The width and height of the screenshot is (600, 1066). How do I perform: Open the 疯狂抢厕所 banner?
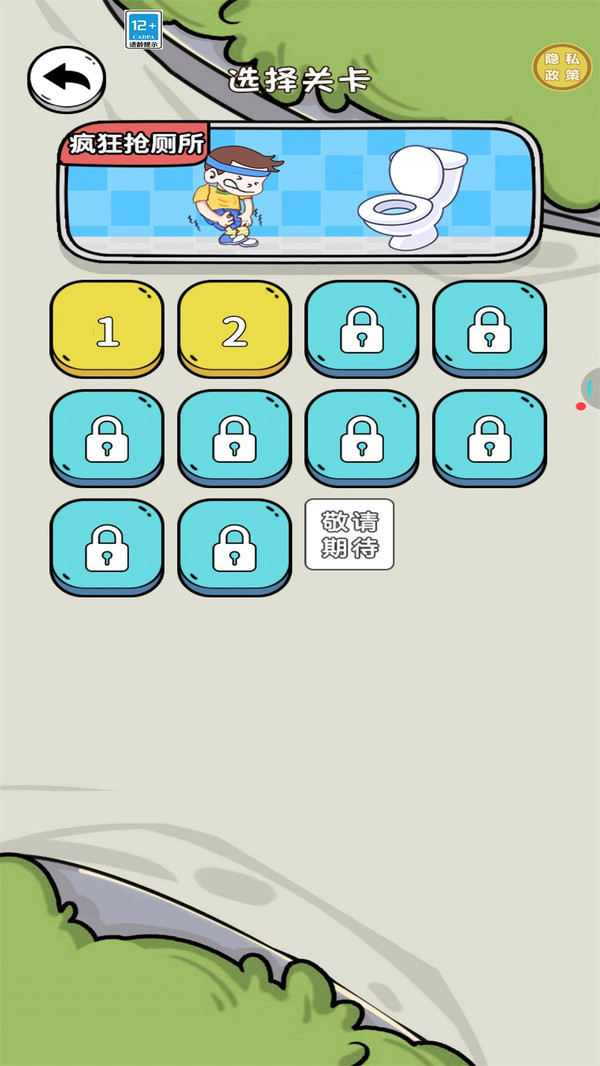coord(300,192)
